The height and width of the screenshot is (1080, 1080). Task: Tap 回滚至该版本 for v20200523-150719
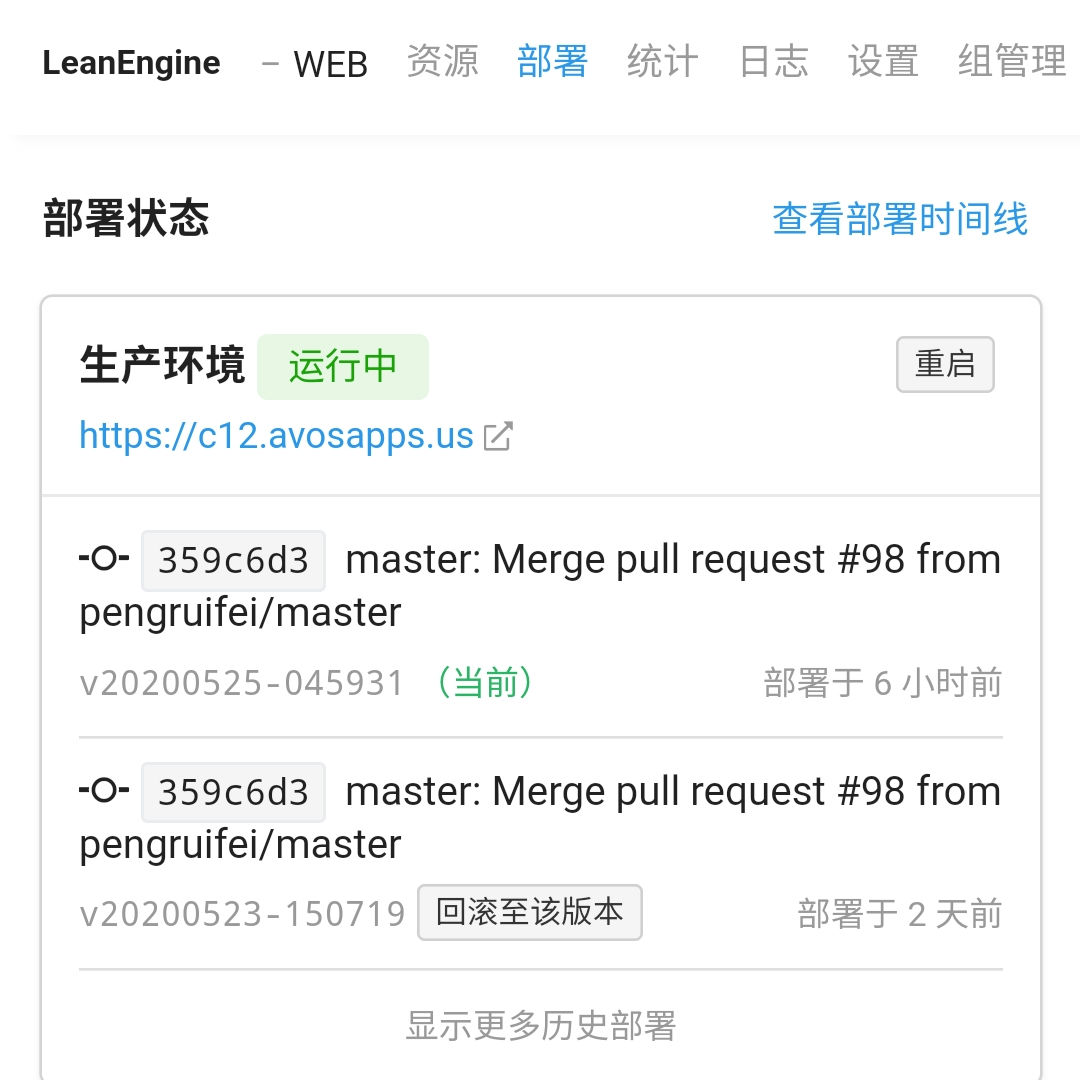tap(529, 912)
